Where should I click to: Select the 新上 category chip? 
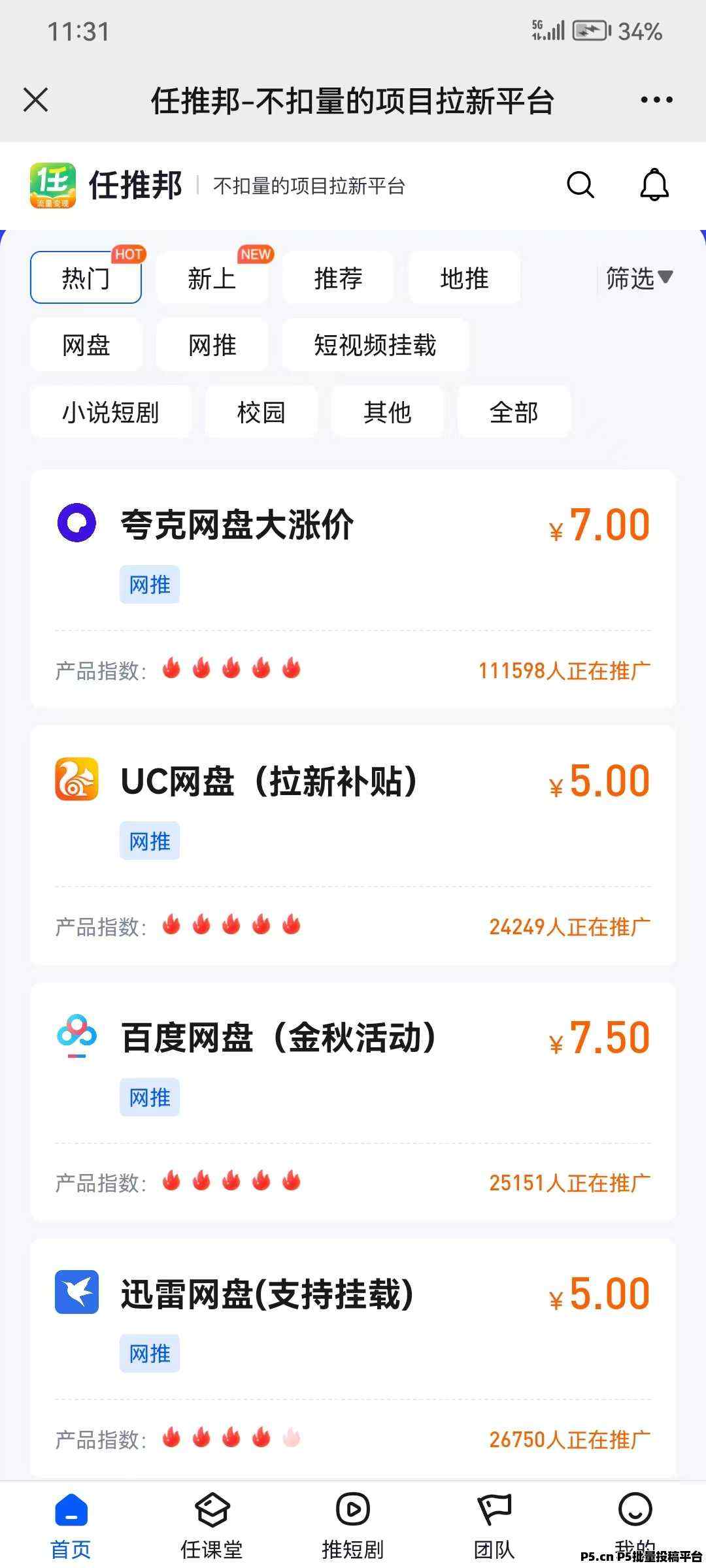(x=212, y=278)
